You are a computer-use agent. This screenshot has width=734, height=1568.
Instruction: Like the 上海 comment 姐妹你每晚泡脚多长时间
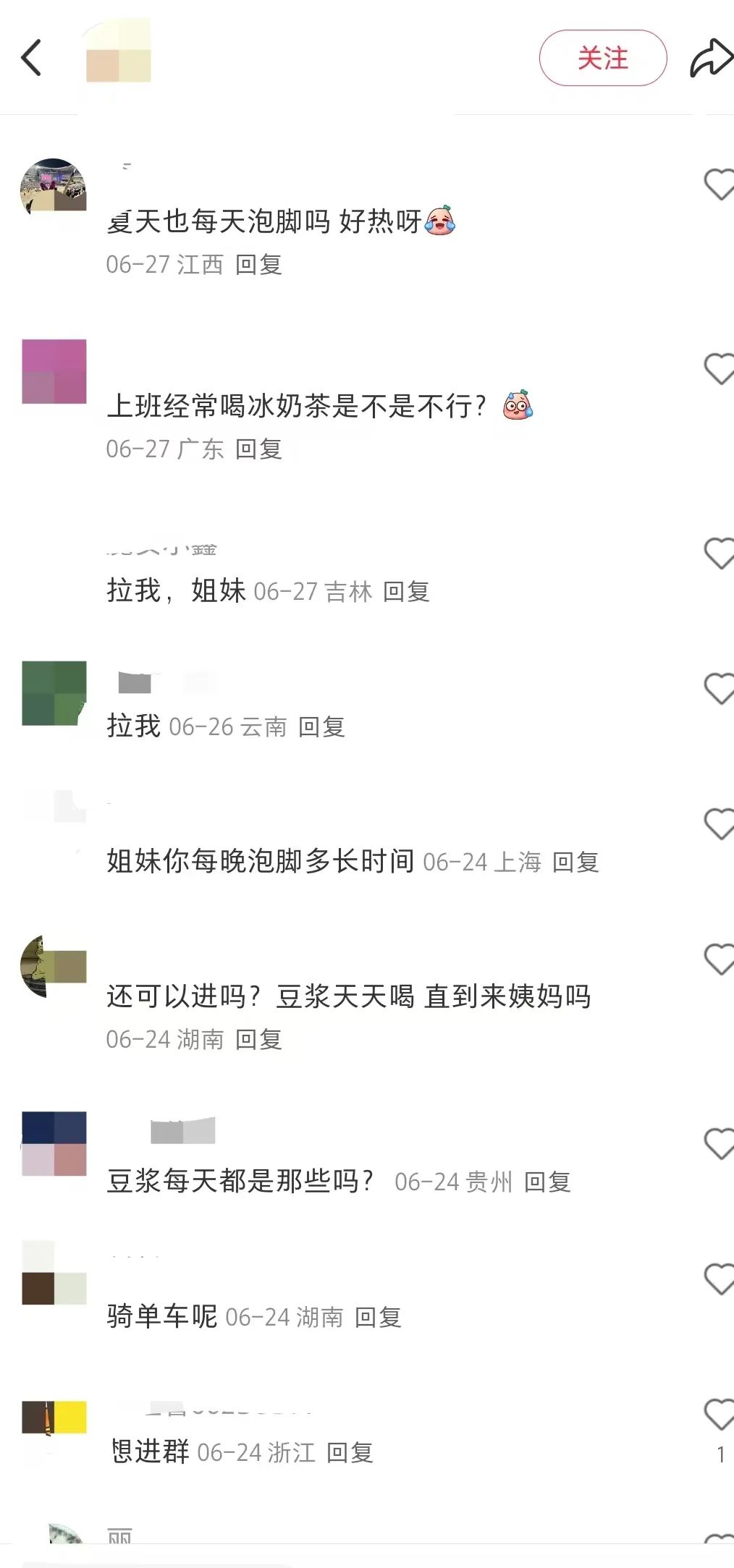coord(718,824)
